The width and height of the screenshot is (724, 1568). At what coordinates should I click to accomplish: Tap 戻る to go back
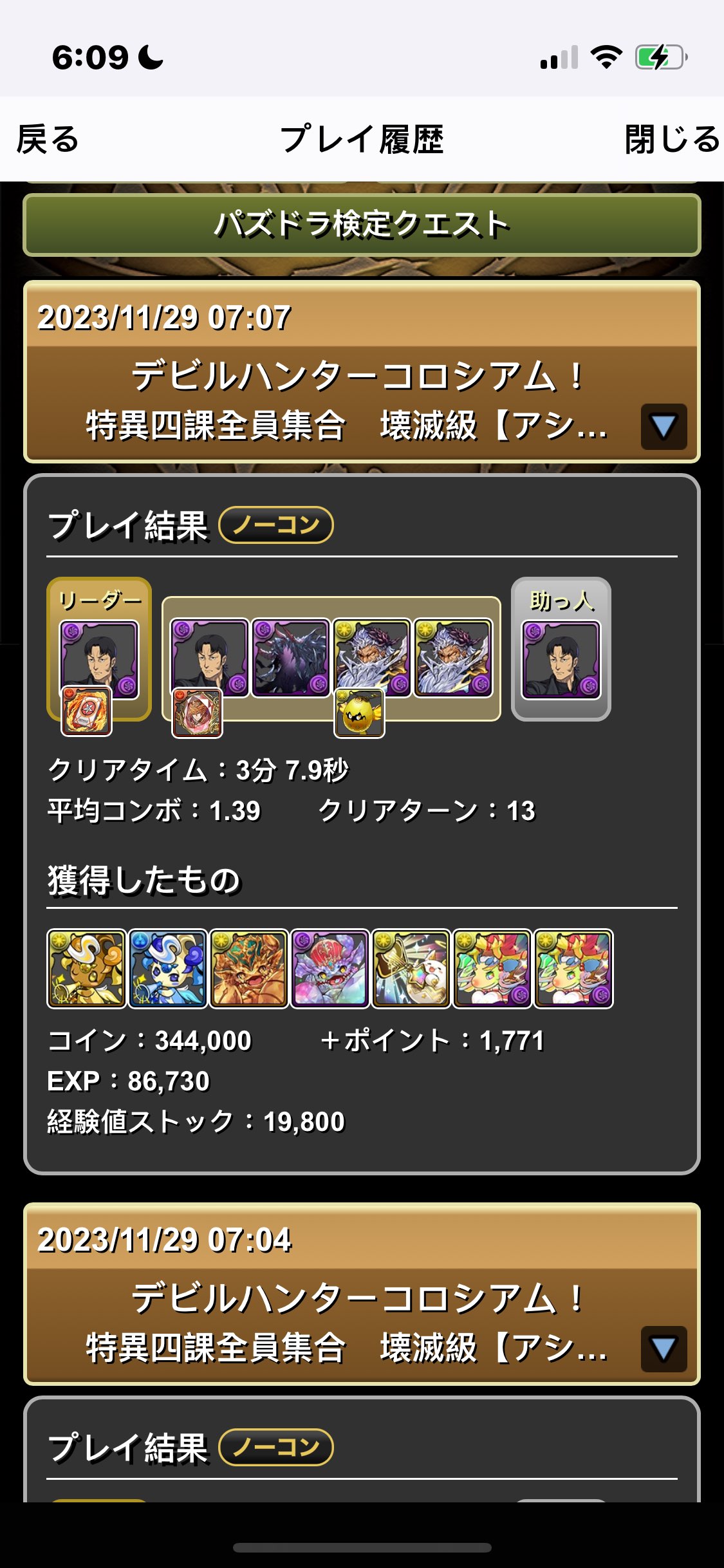pyautogui.click(x=48, y=140)
